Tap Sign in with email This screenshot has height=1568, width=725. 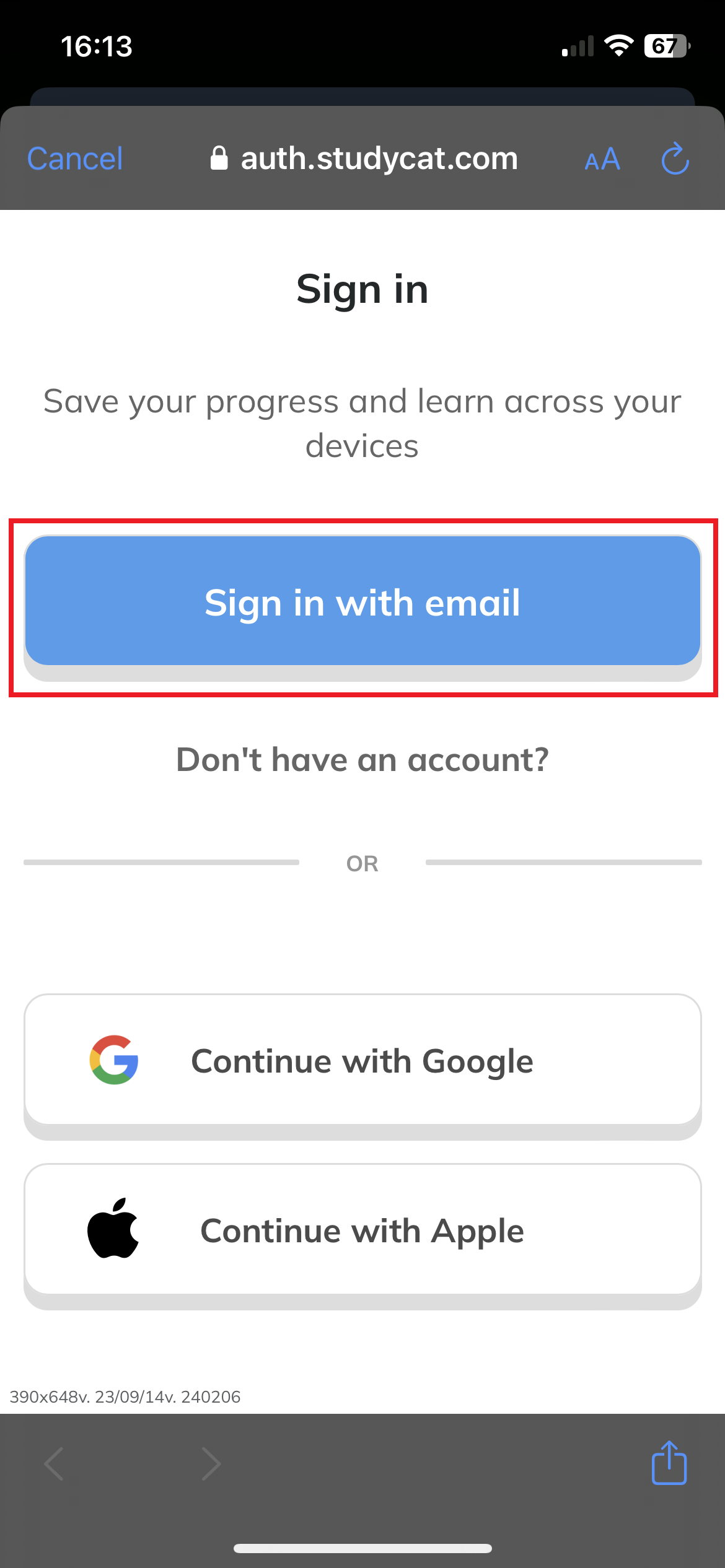click(362, 602)
